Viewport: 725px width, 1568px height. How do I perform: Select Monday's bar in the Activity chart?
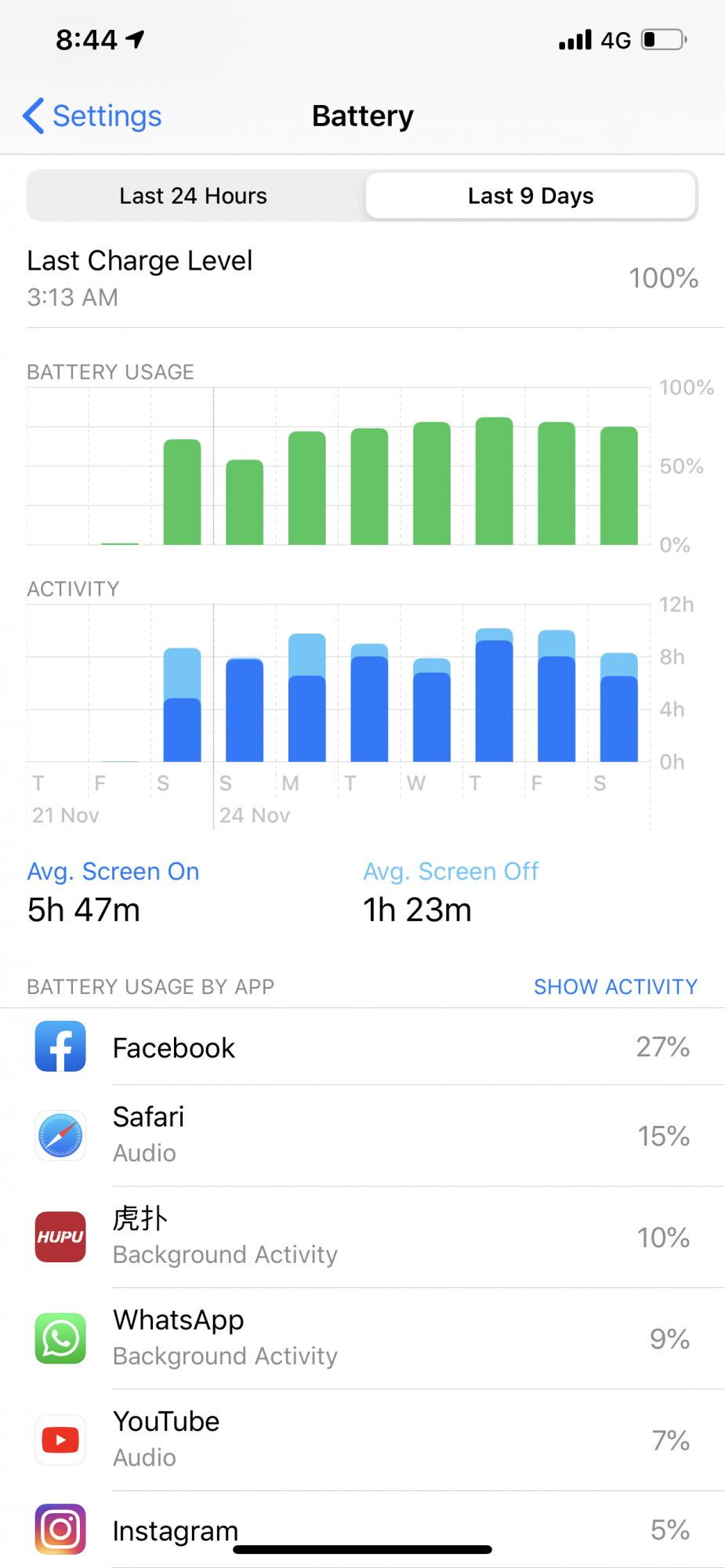[x=307, y=697]
